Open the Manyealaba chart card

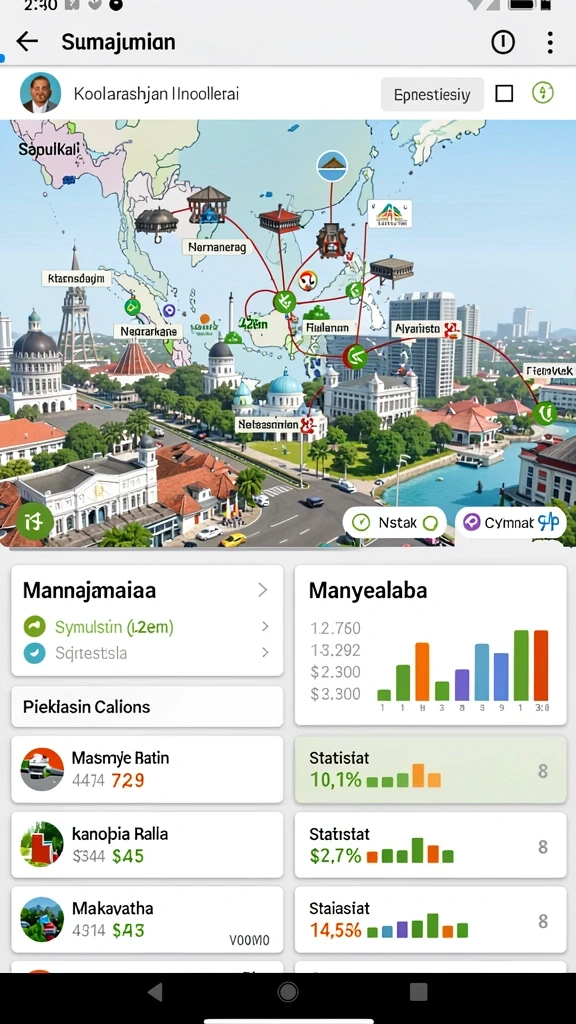click(430, 645)
